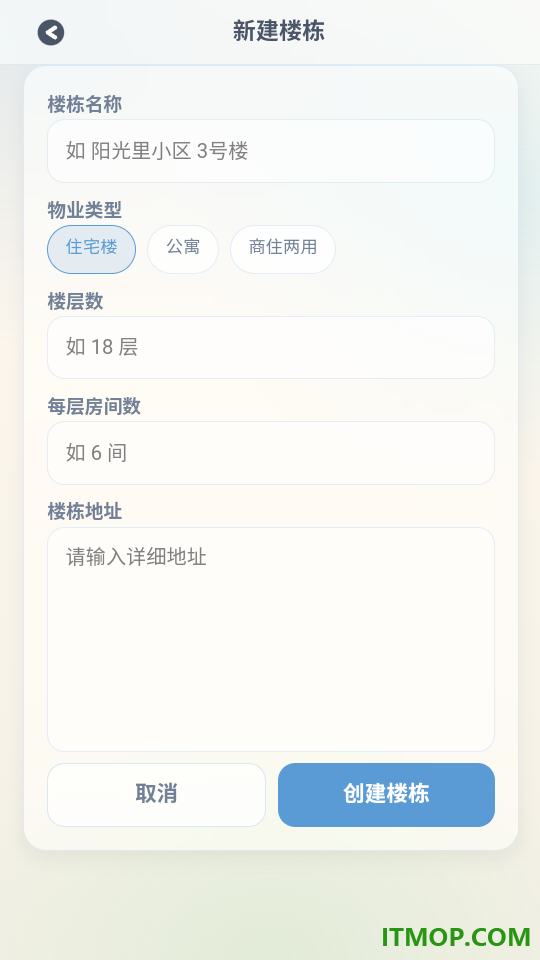The height and width of the screenshot is (960, 540).
Task: Select the 住宅楼 property type chip
Action: (91, 249)
